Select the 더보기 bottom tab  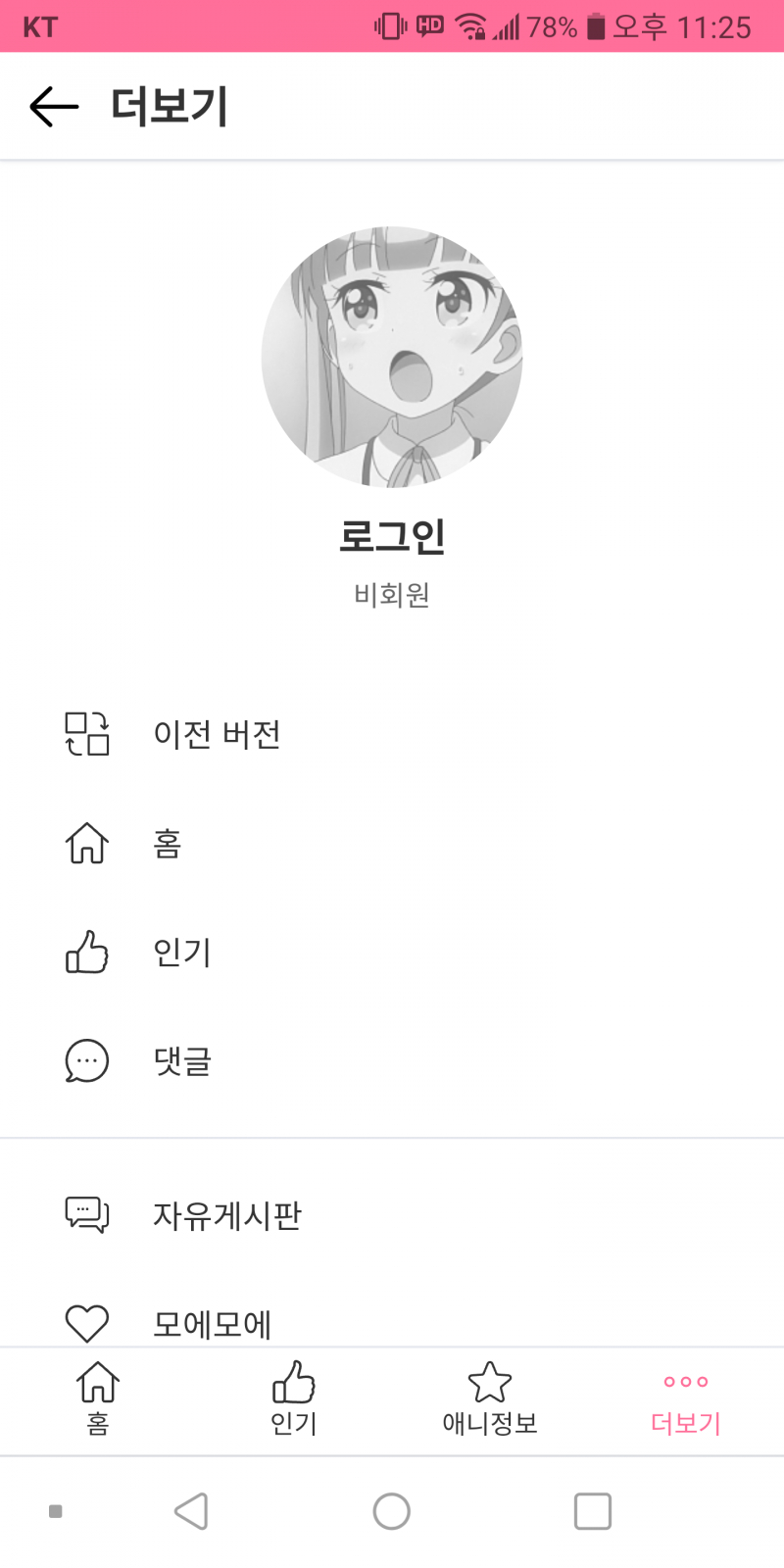(x=686, y=1399)
